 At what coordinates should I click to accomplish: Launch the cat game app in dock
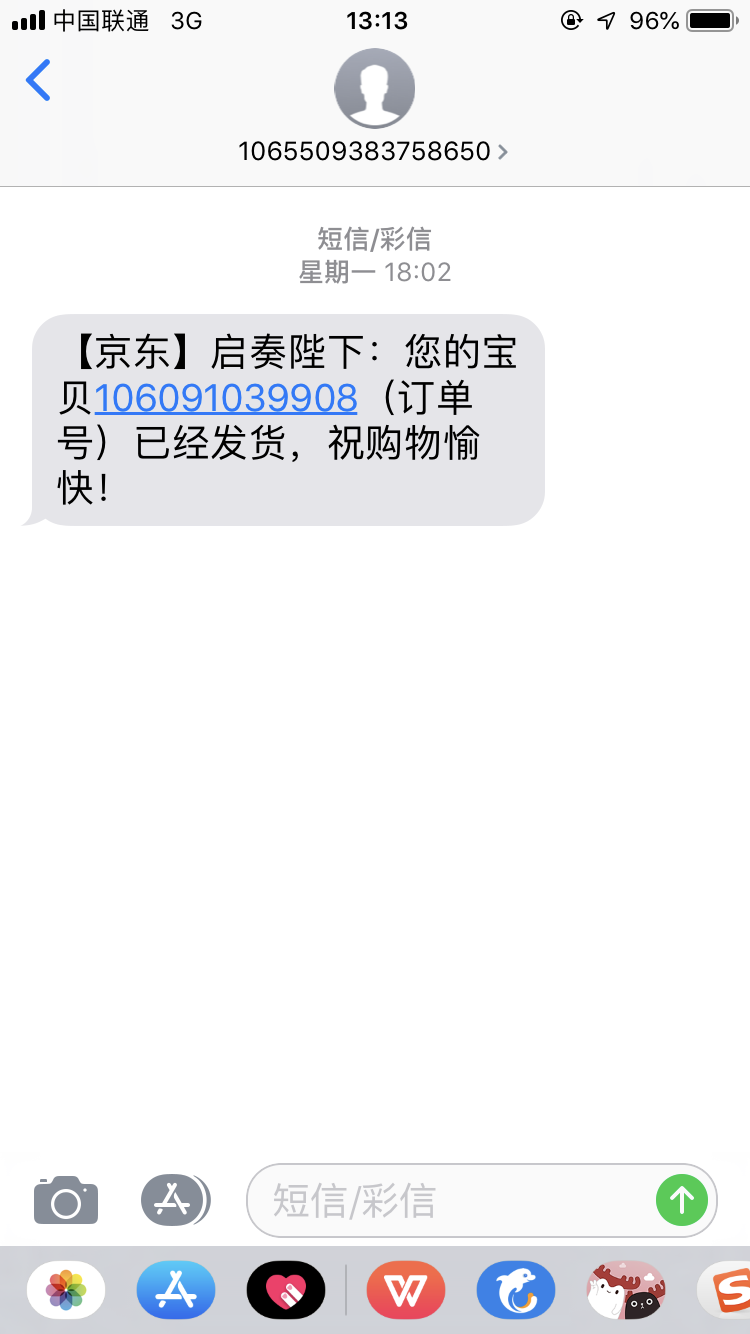coord(627,1290)
